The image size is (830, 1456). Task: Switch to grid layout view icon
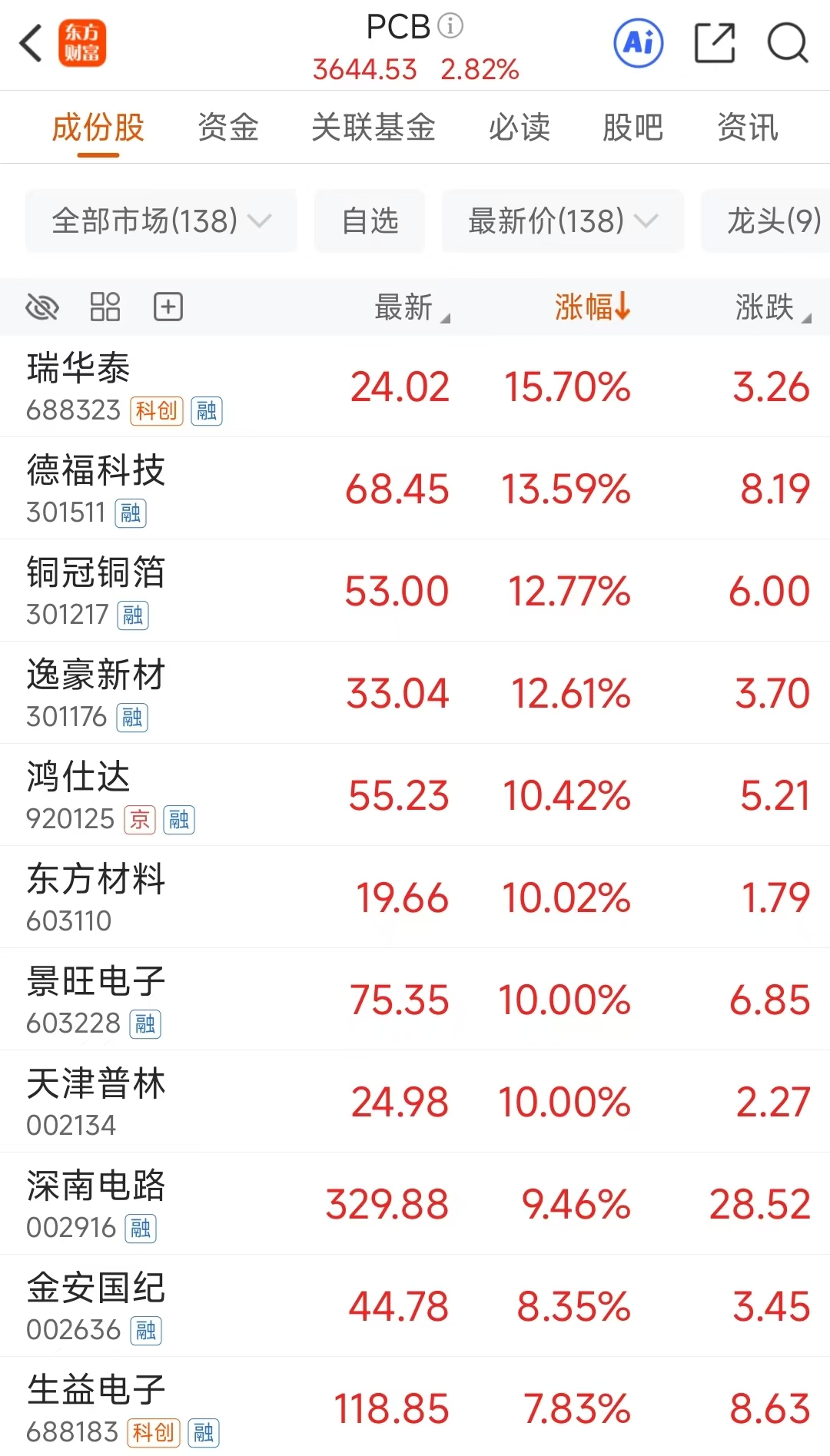click(x=105, y=307)
